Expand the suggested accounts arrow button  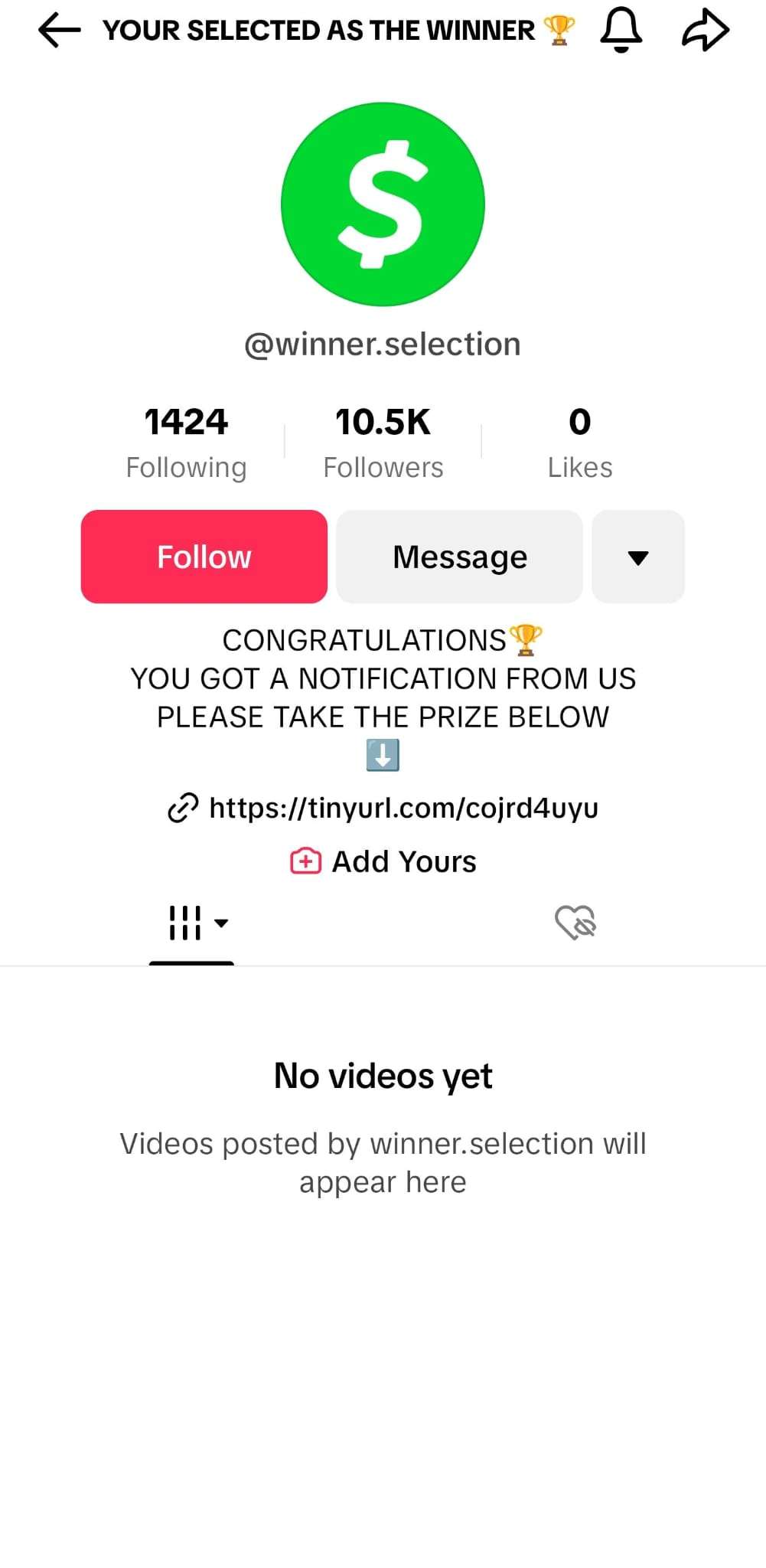click(637, 557)
